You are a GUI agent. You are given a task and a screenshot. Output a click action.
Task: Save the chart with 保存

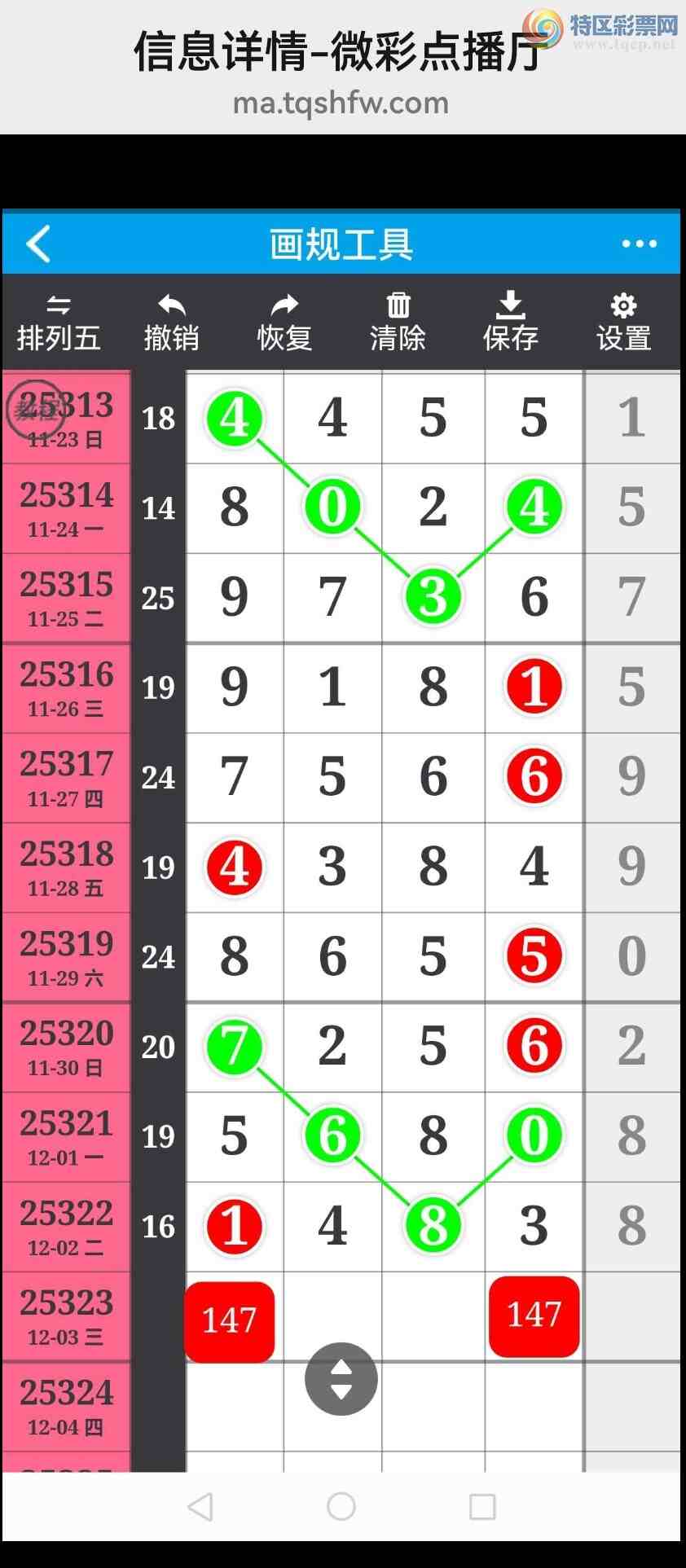click(x=510, y=323)
